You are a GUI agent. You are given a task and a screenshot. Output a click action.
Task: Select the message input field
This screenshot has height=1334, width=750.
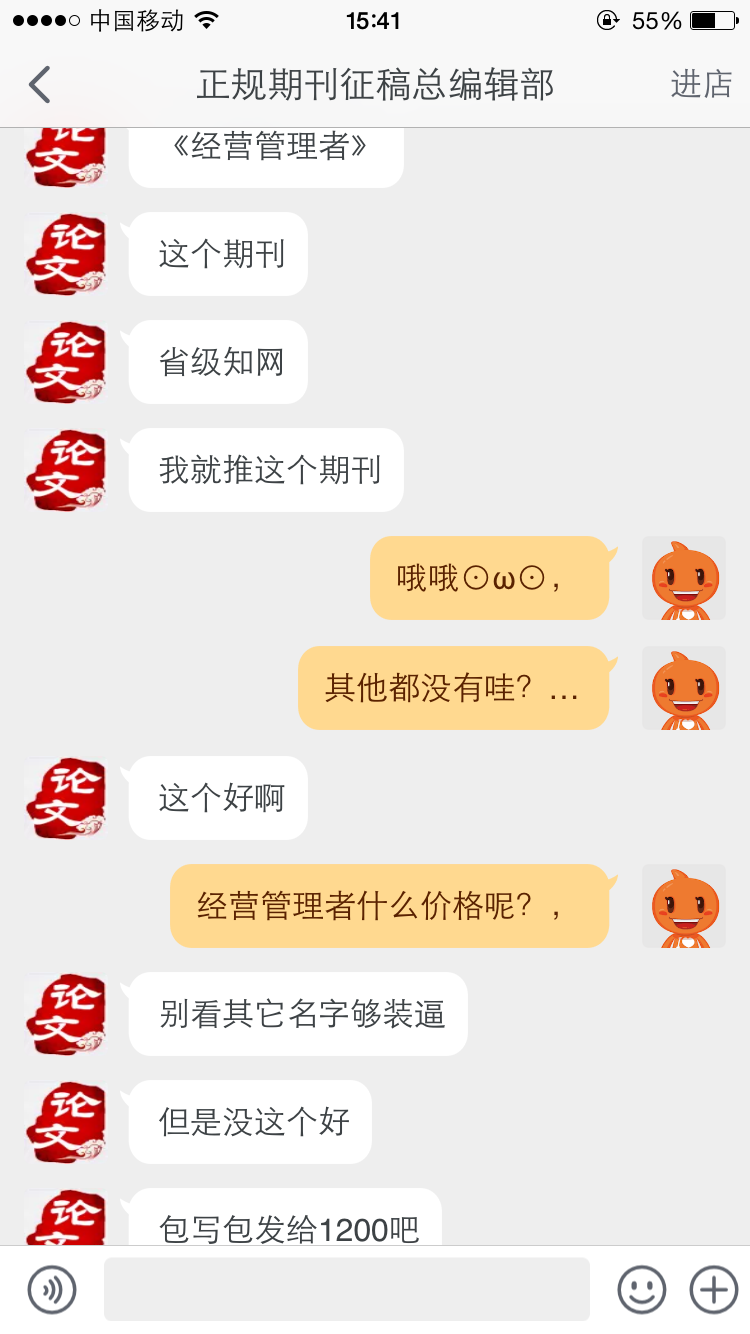(x=345, y=1289)
